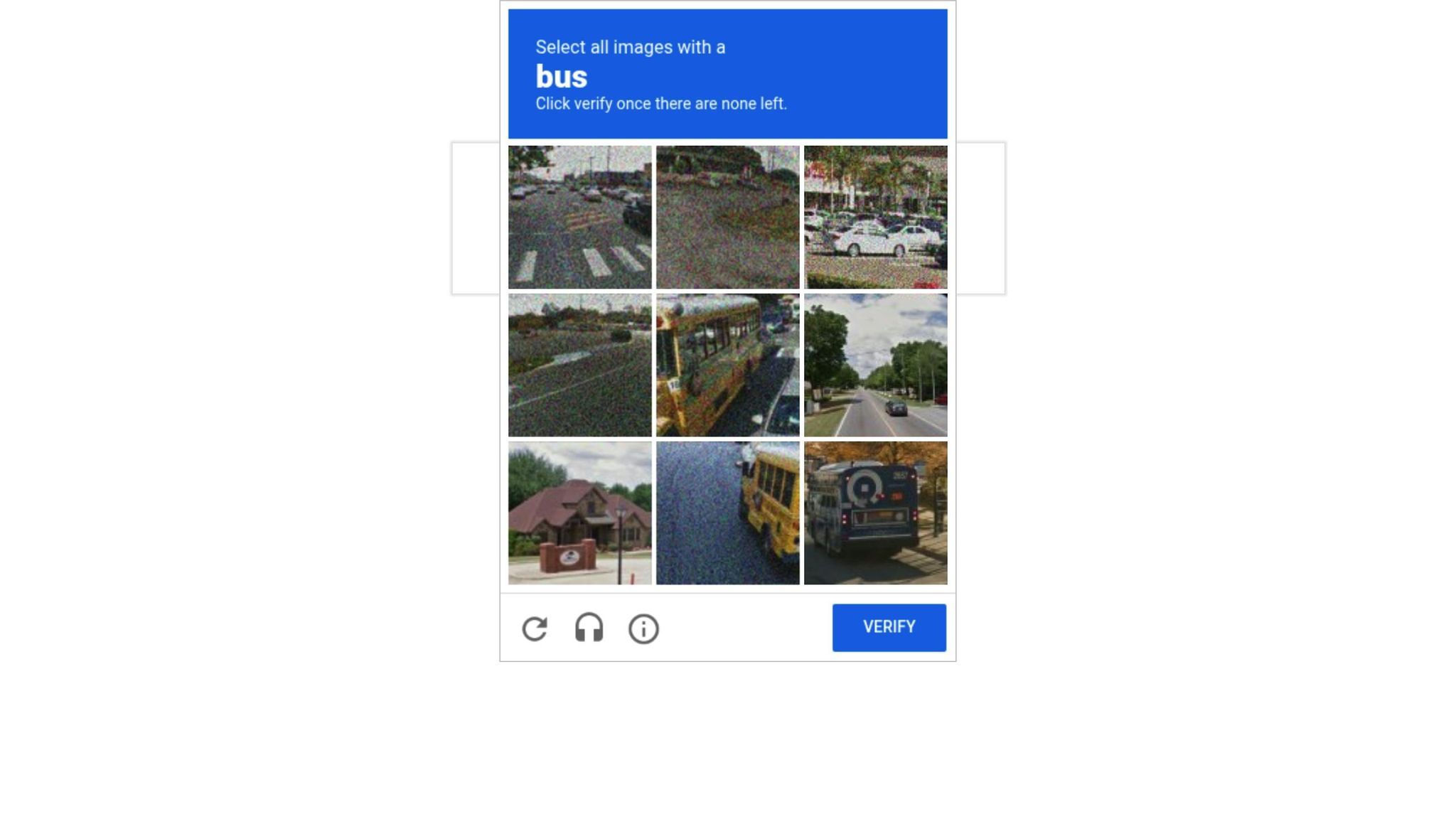Select the parking lot tile with palm trees
1456x819 pixels.
click(x=875, y=217)
